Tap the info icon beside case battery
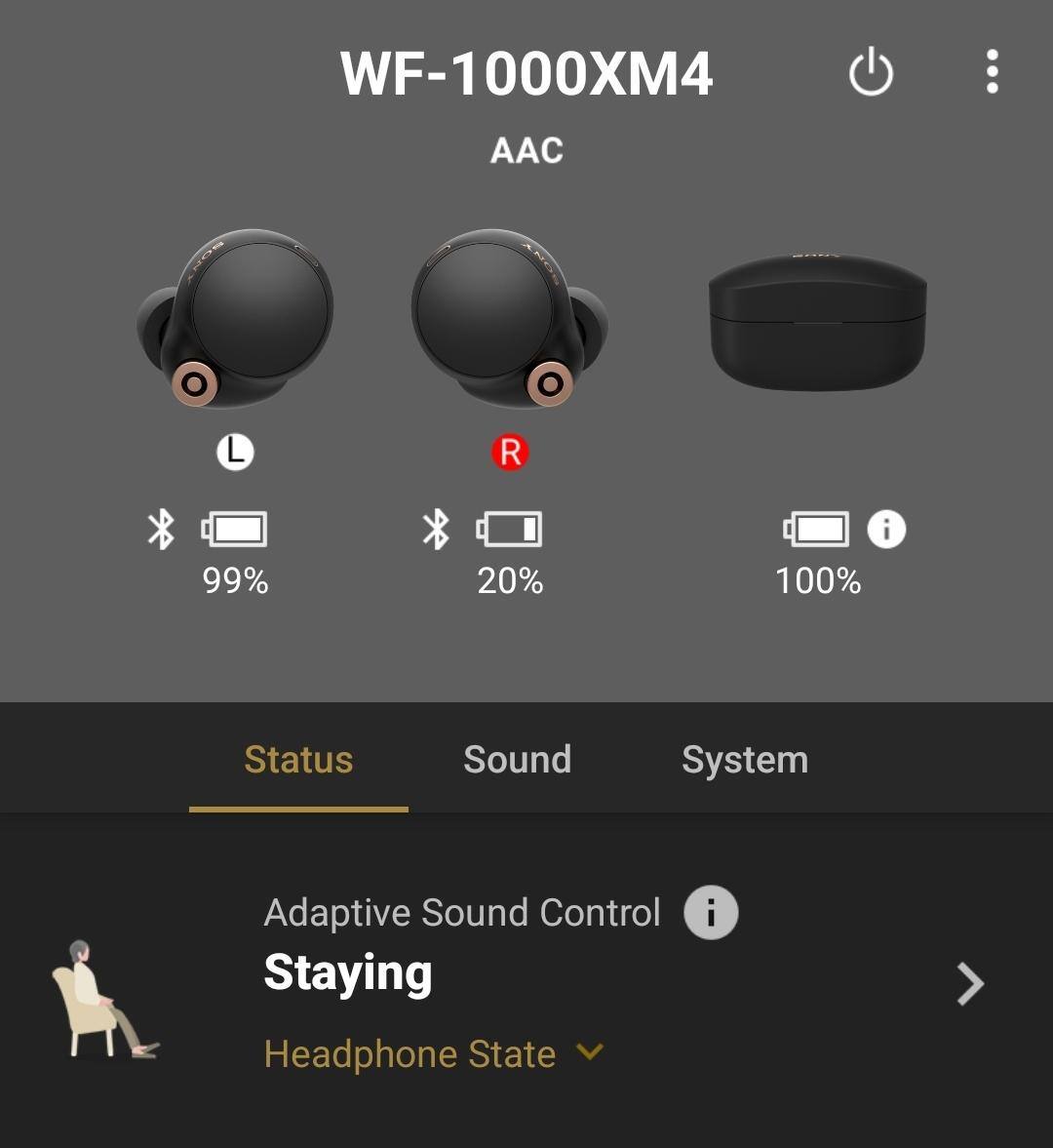Screen dimensions: 1053x1148 pos(886,530)
